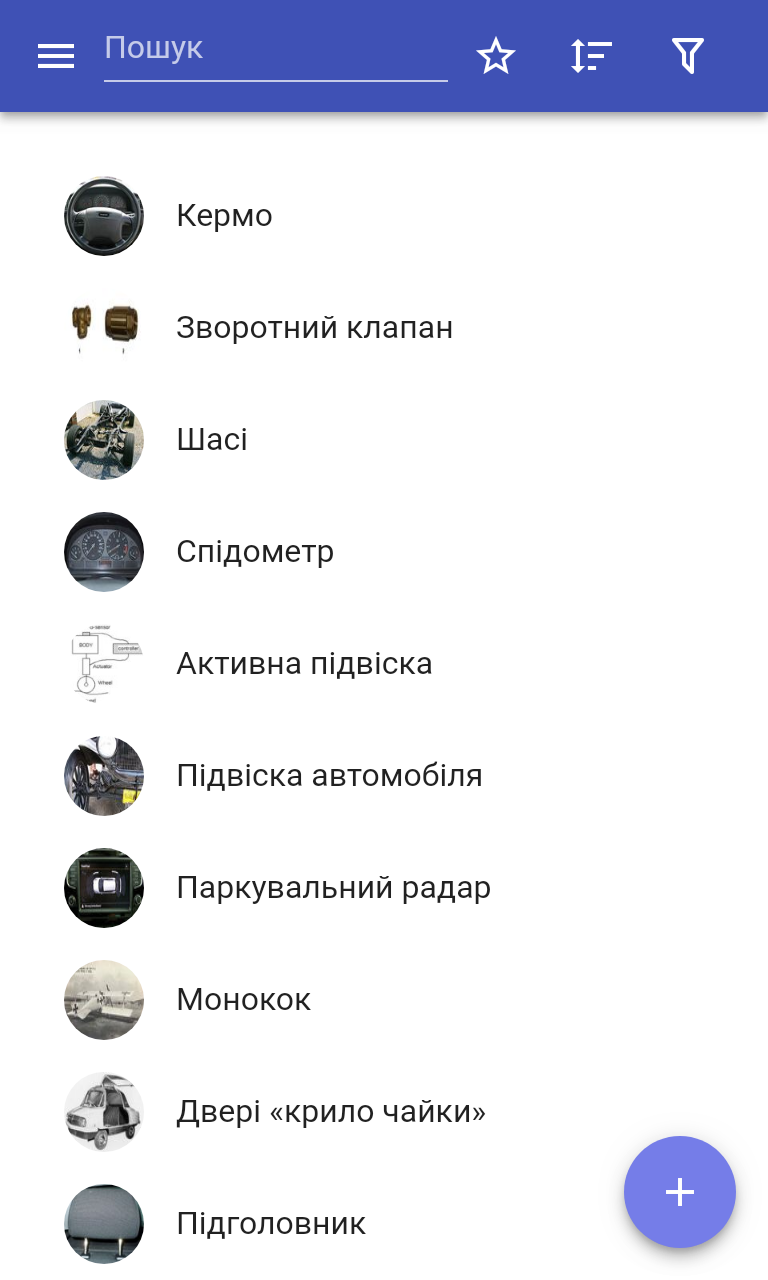Add a new item with plus button
768x1280 pixels.
point(680,1192)
